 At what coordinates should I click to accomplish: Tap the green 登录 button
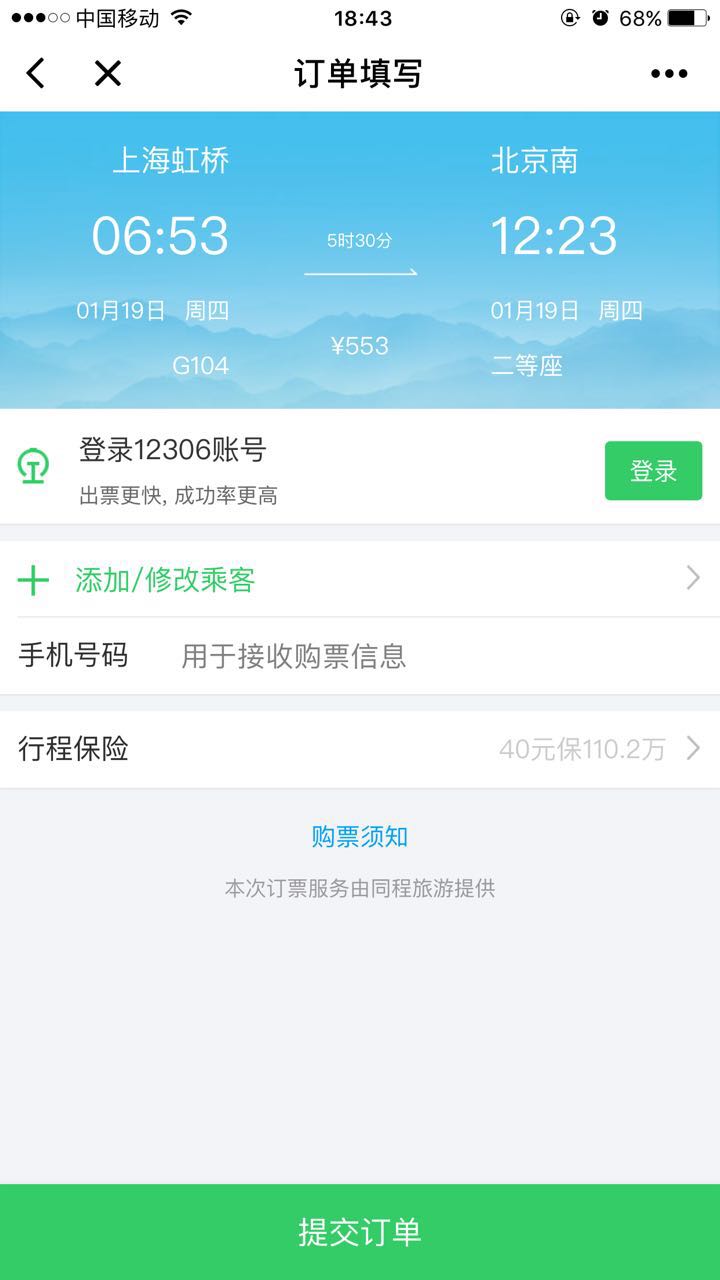click(x=653, y=471)
